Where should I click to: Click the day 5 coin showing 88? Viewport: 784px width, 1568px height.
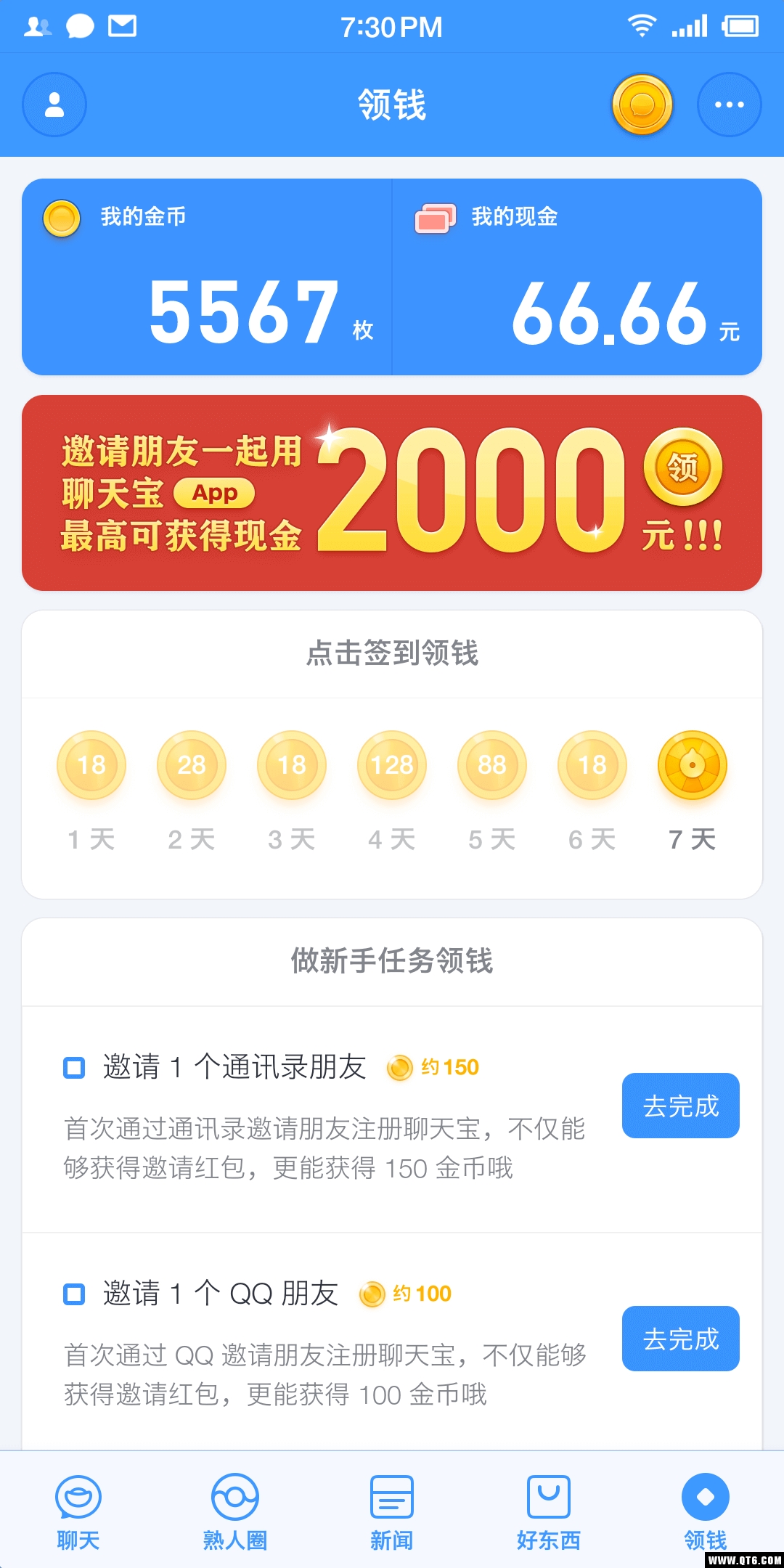click(x=491, y=765)
